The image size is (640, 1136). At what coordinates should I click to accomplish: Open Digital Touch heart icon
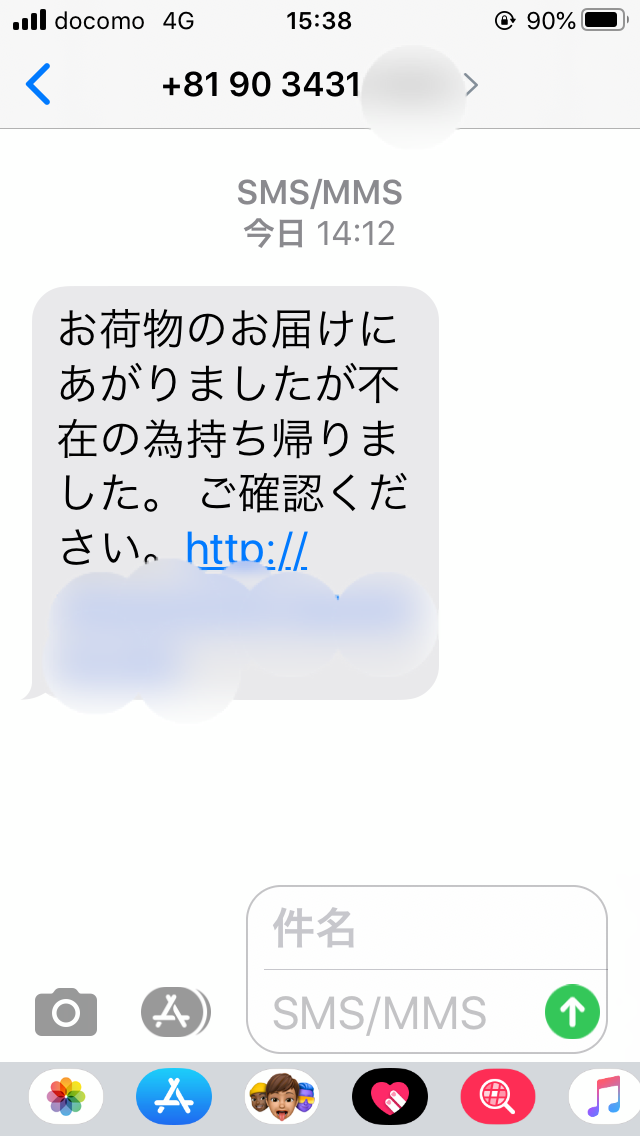pos(389,1099)
